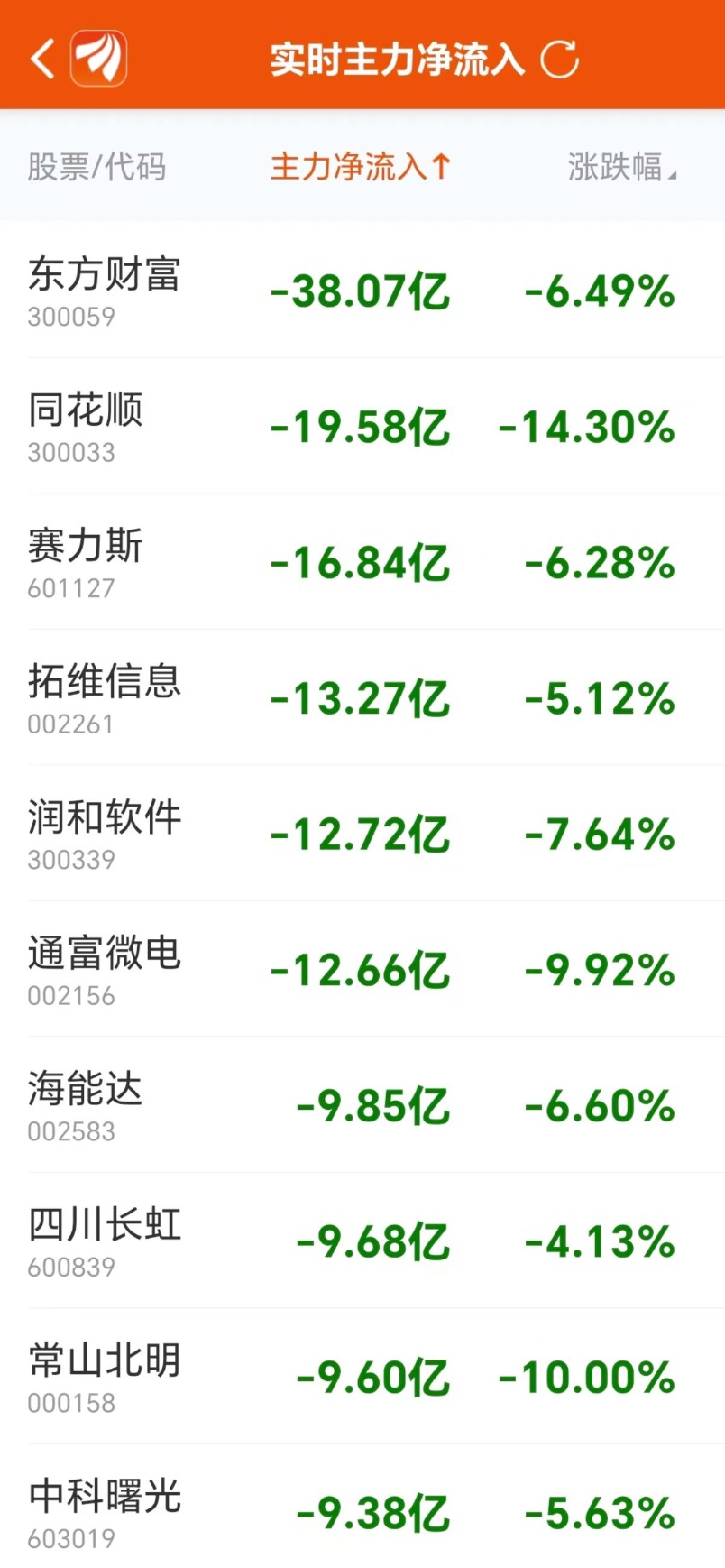View details for 拓维信息 002261
725x1568 pixels.
tap(362, 697)
